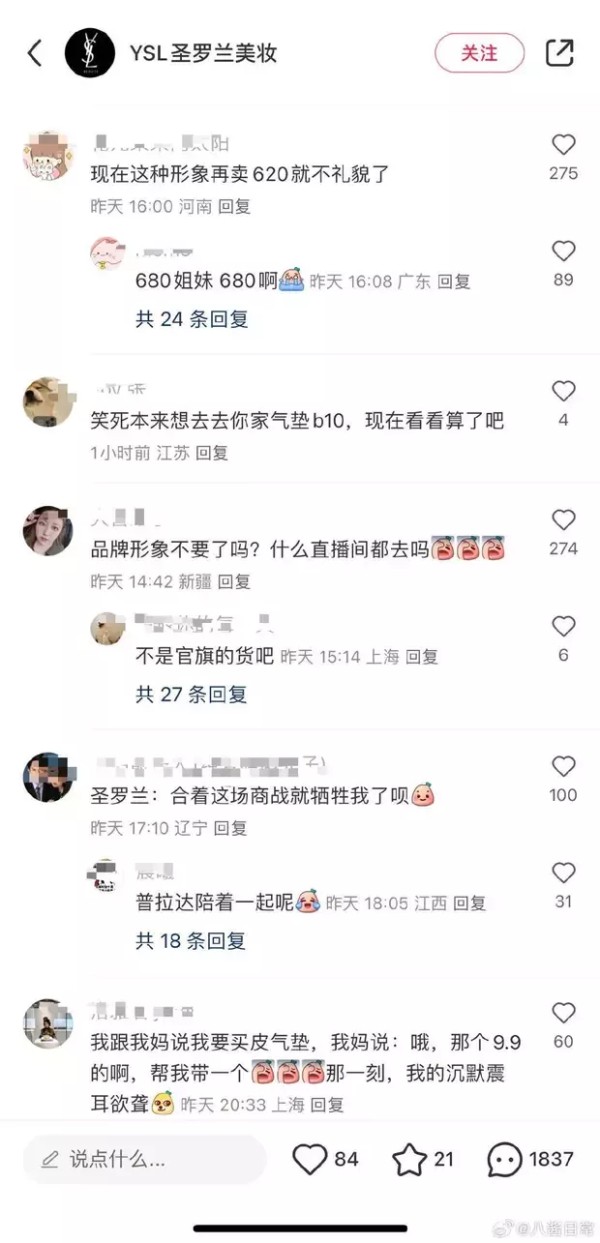Like the comment about selling 620

point(563,145)
